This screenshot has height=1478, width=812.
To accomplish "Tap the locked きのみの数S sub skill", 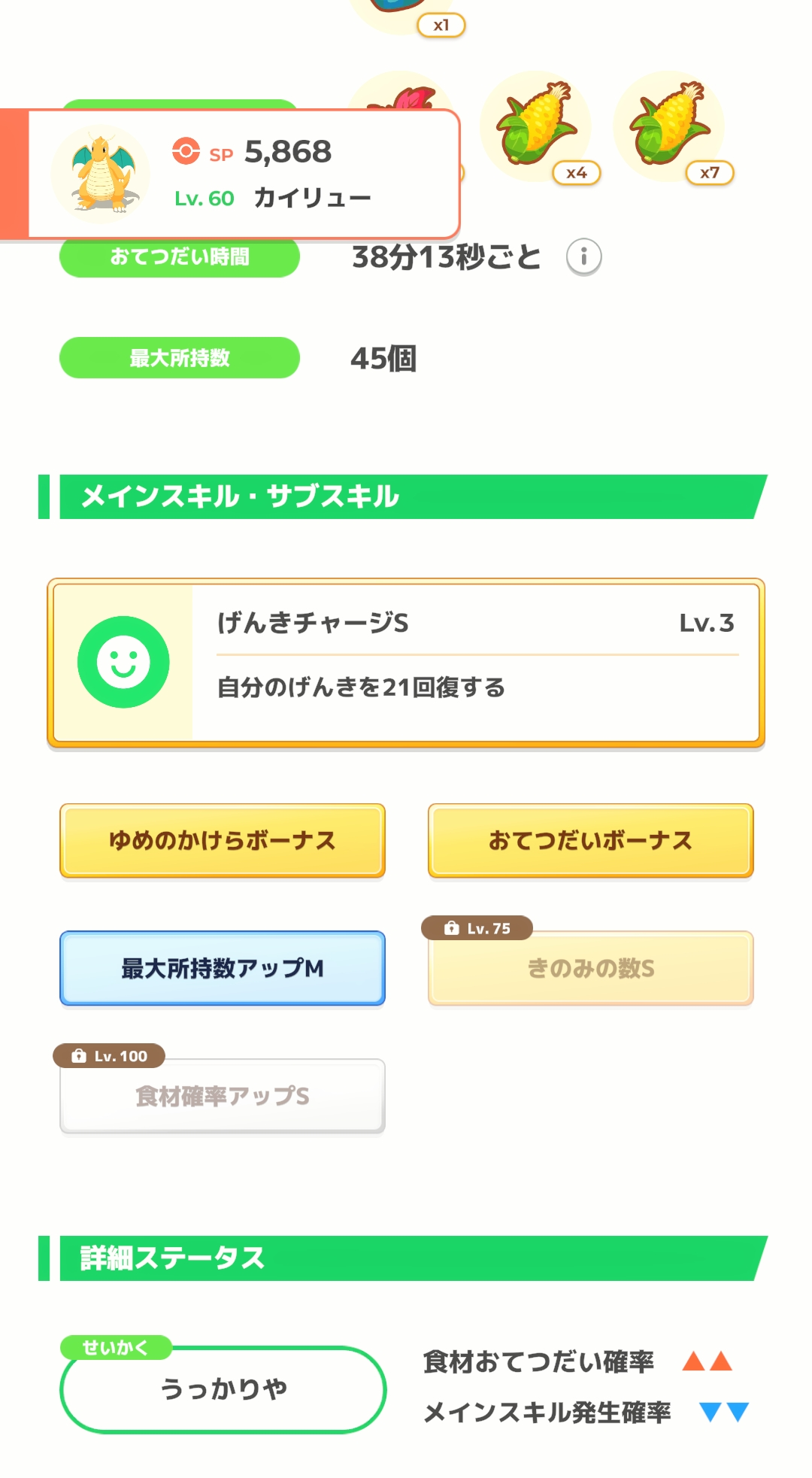I will pyautogui.click(x=591, y=968).
